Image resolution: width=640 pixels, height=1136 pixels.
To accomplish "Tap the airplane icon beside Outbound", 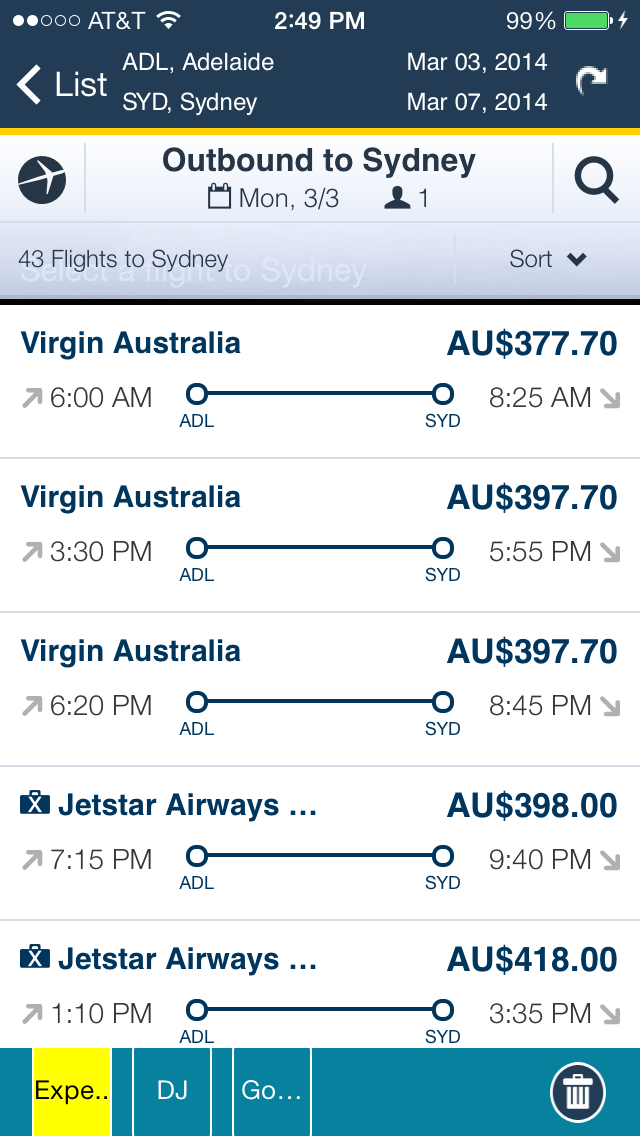I will [x=42, y=179].
